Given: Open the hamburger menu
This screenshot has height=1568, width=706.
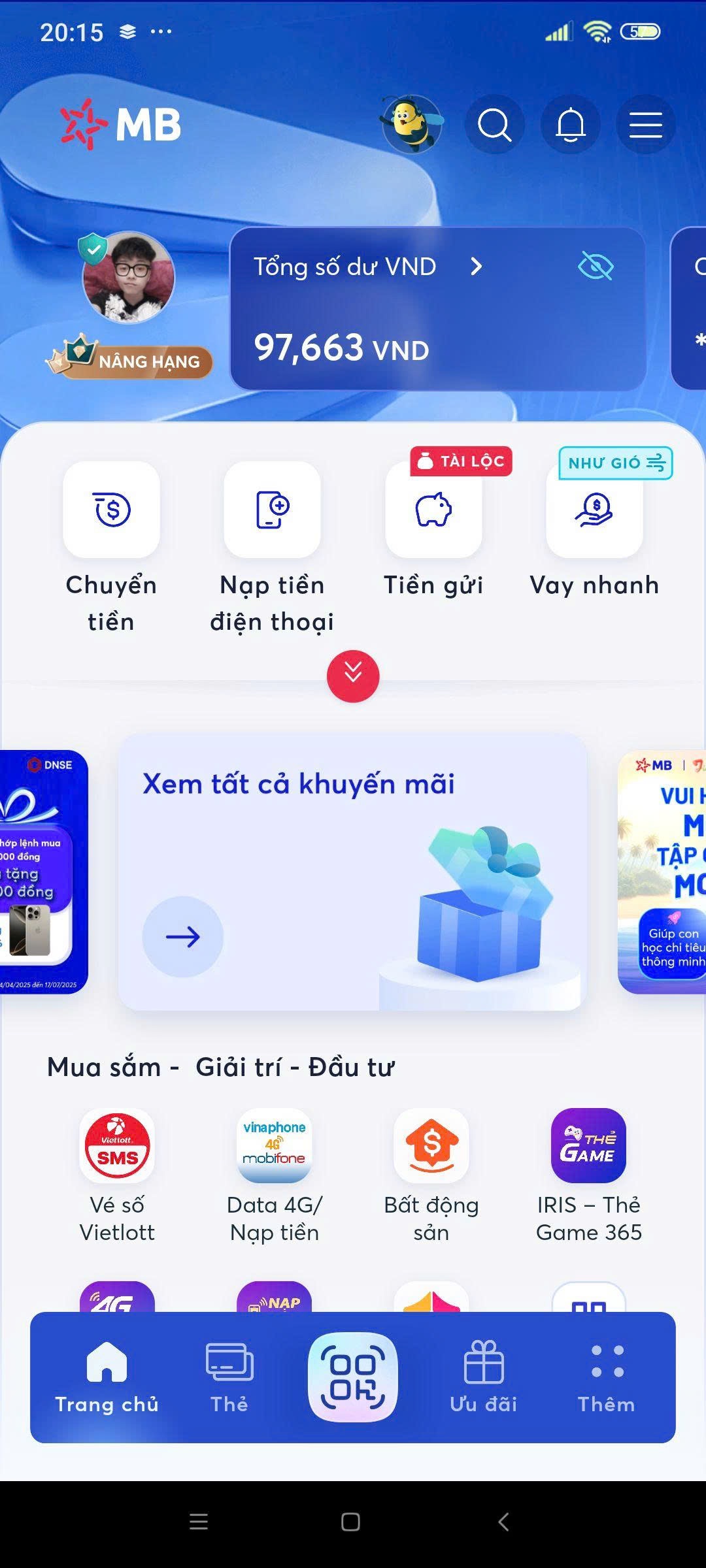Looking at the screenshot, I should click(645, 124).
